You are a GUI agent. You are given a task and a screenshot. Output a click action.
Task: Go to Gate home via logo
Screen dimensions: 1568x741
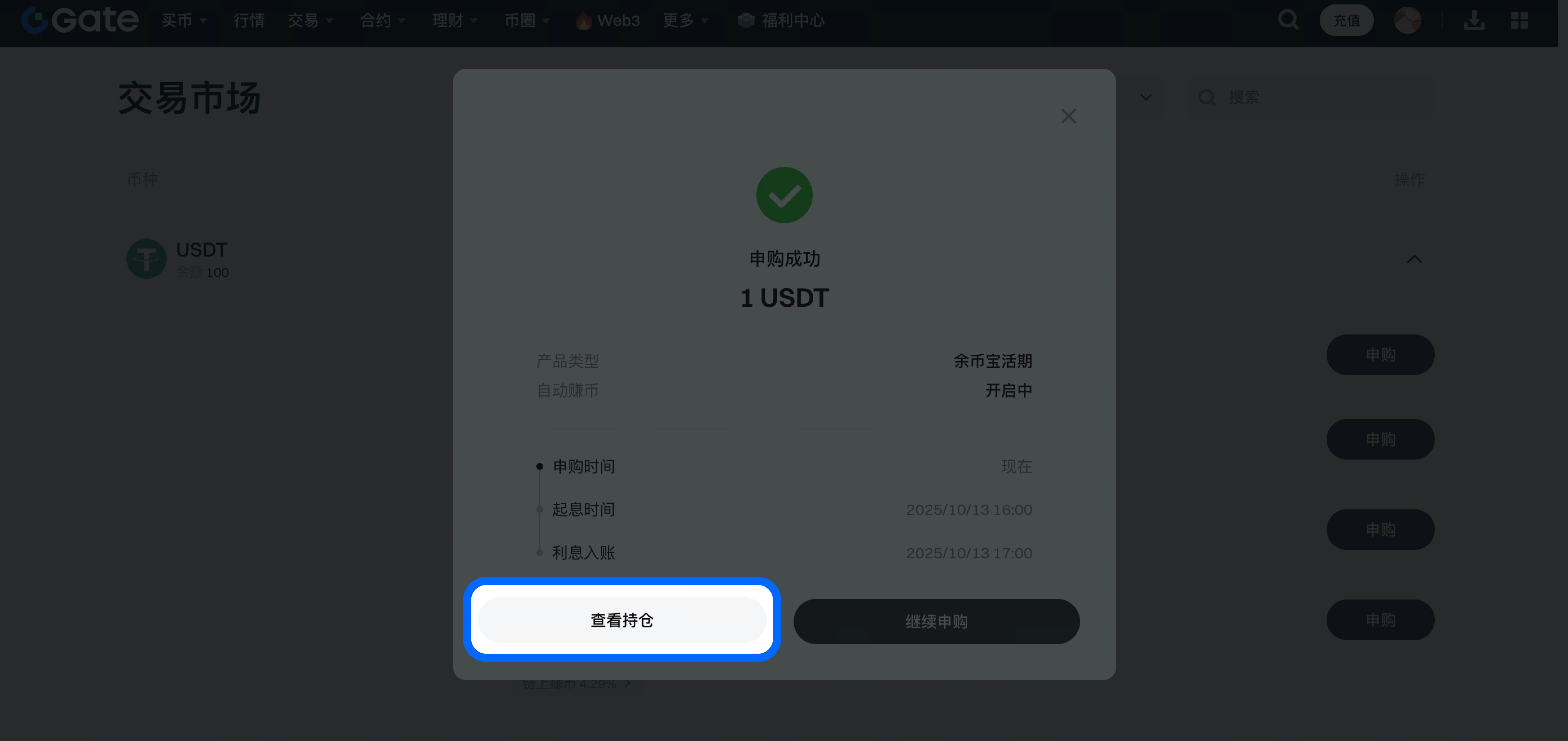point(80,20)
